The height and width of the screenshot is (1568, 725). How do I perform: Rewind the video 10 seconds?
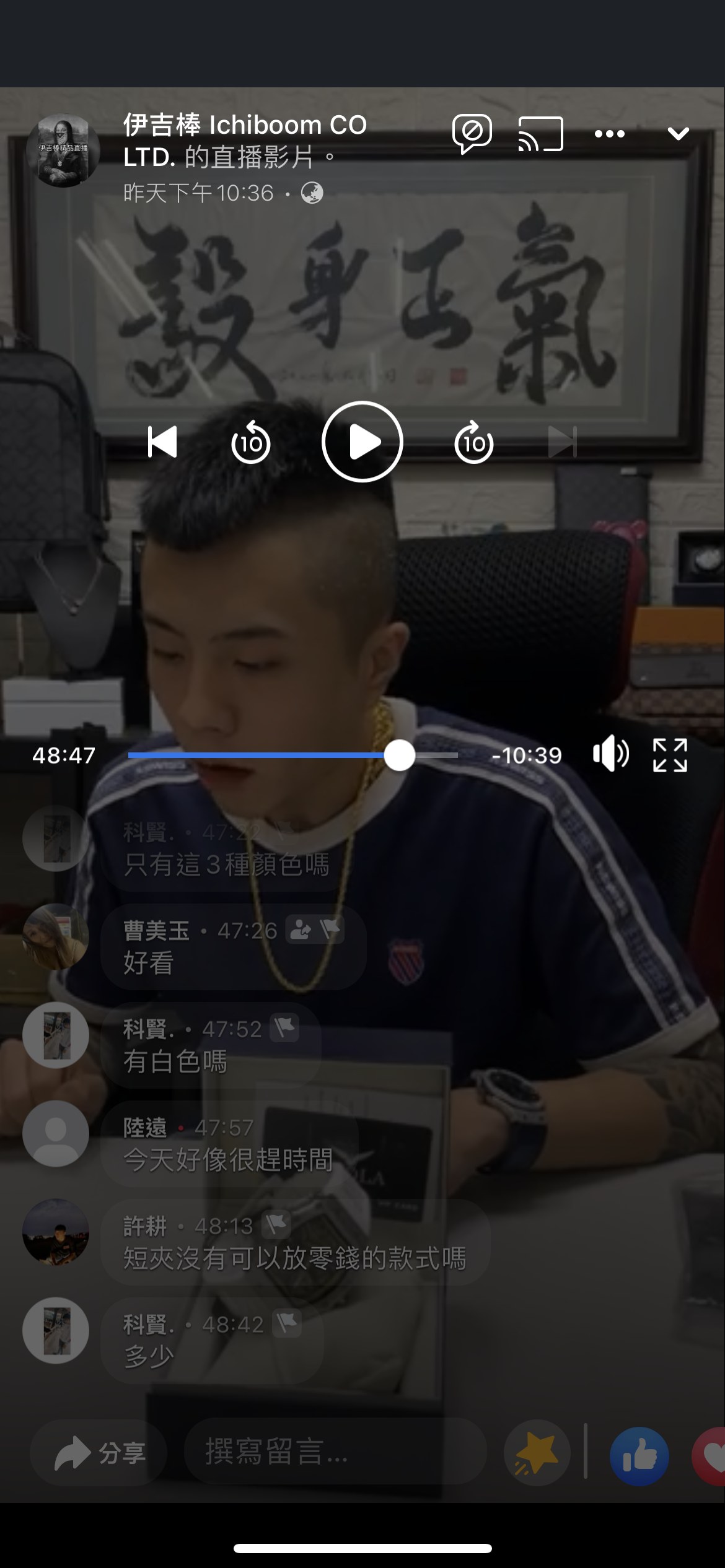pos(251,442)
